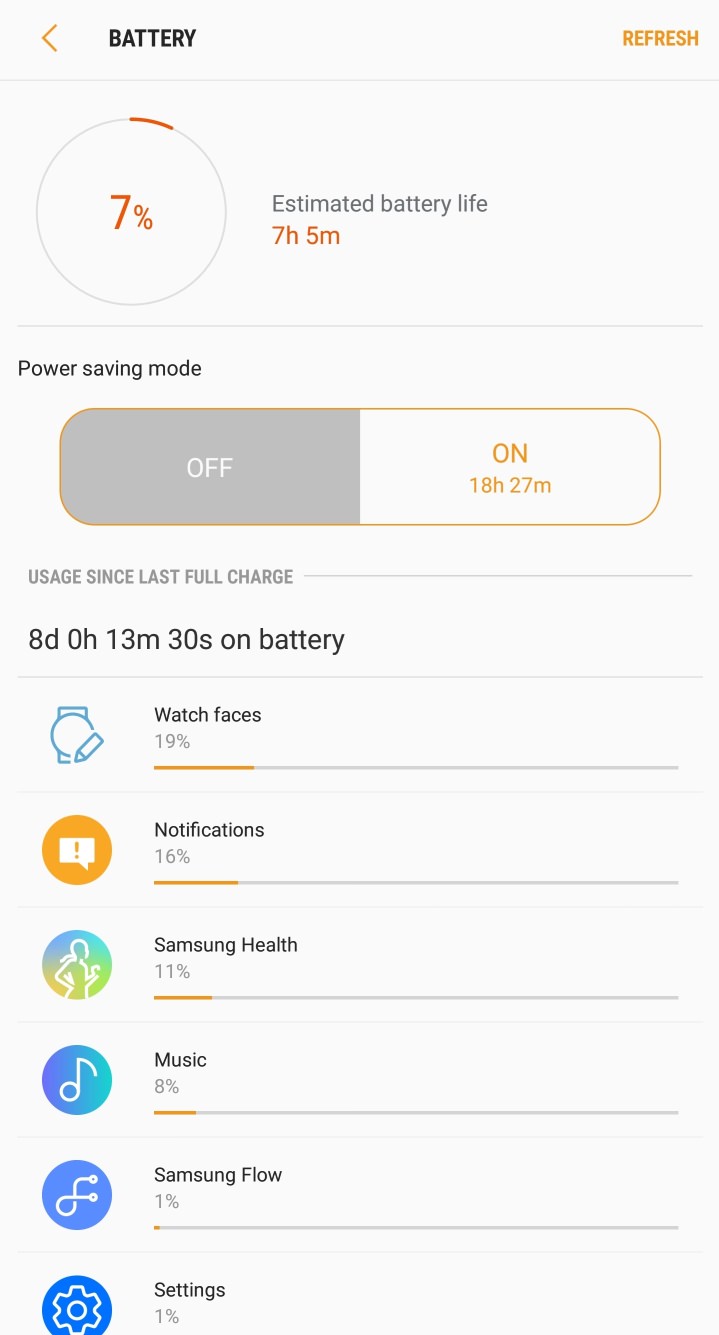Open Music battery usage details
This screenshot has height=1335, width=719.
(x=360, y=1080)
